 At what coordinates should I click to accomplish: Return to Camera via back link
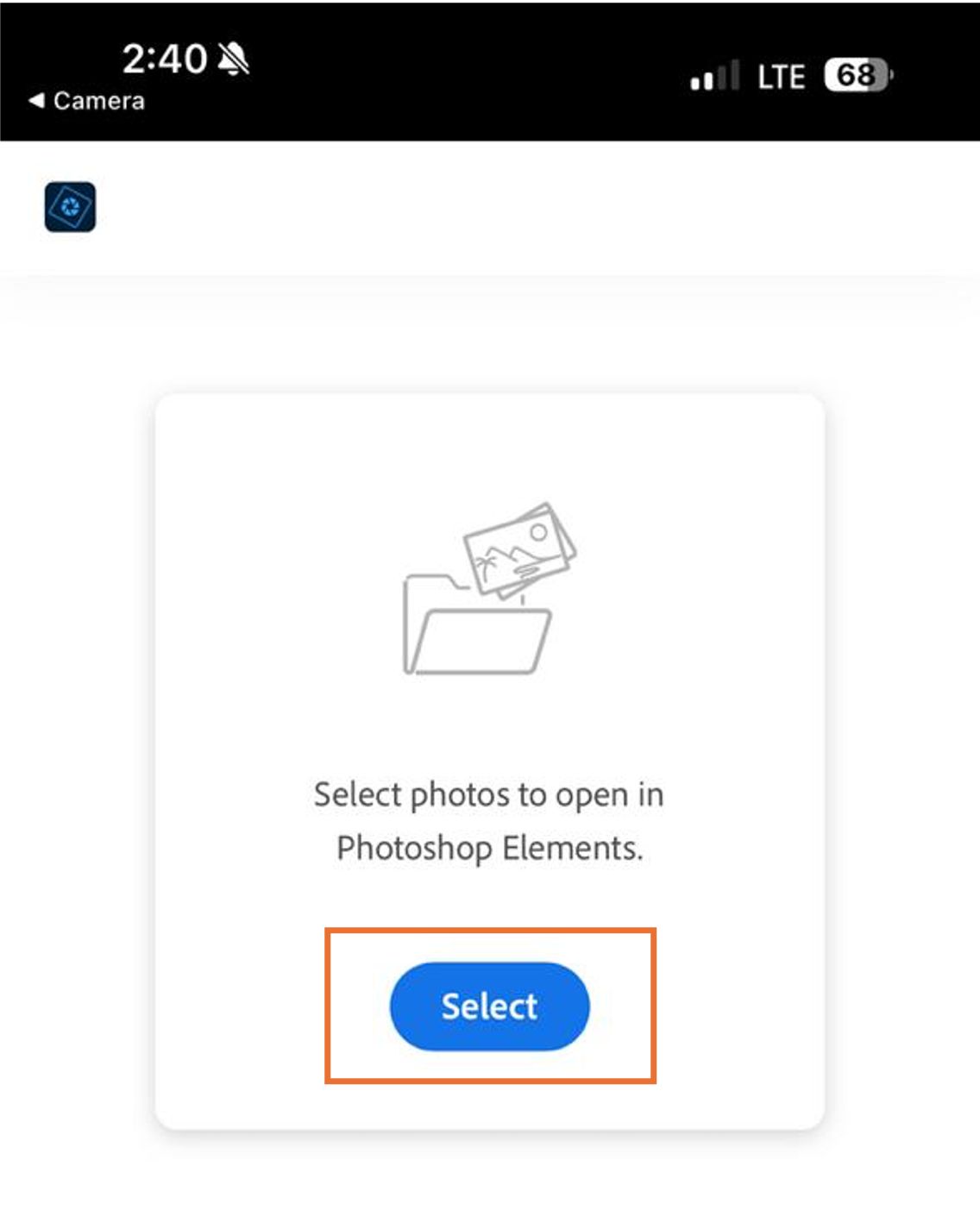click(x=87, y=101)
